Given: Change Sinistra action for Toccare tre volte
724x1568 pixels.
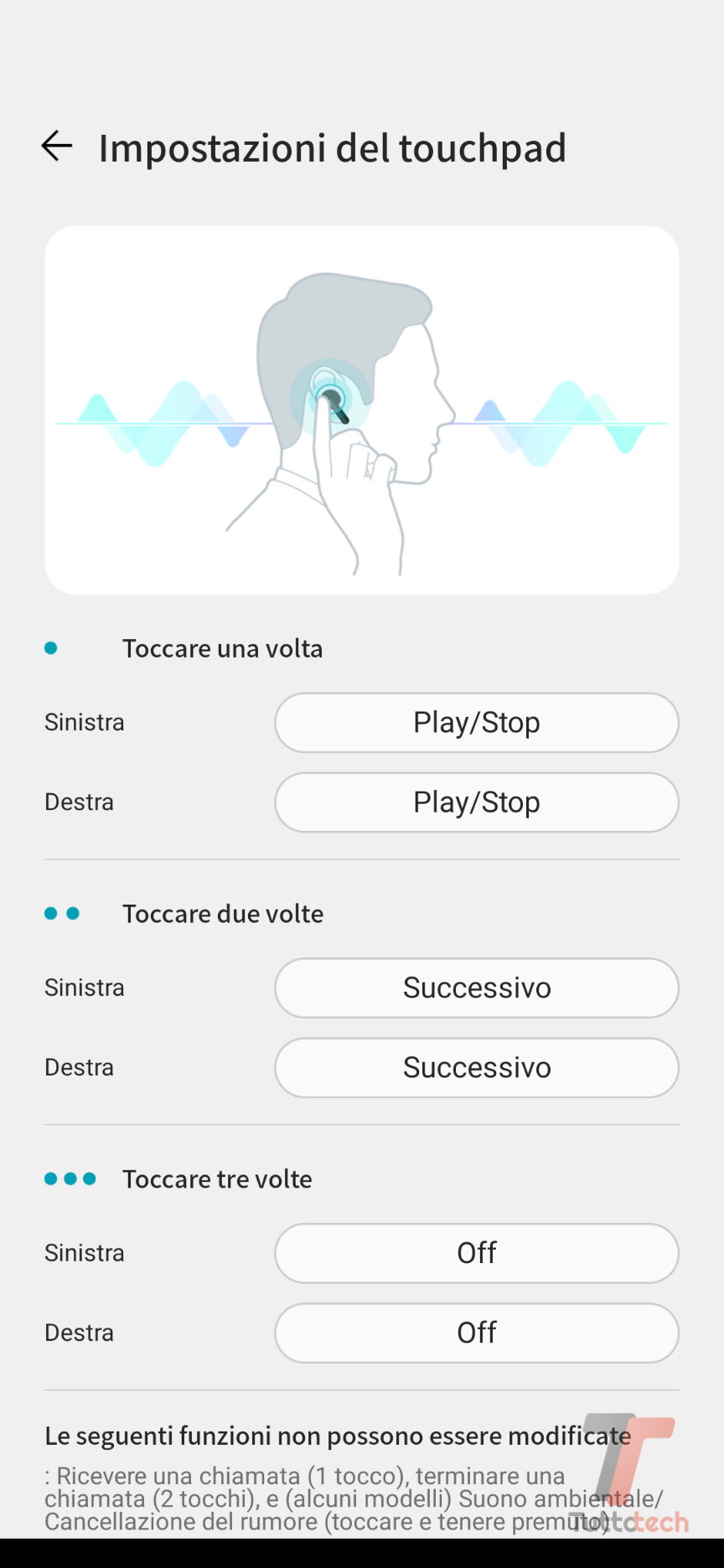Looking at the screenshot, I should click(476, 1253).
